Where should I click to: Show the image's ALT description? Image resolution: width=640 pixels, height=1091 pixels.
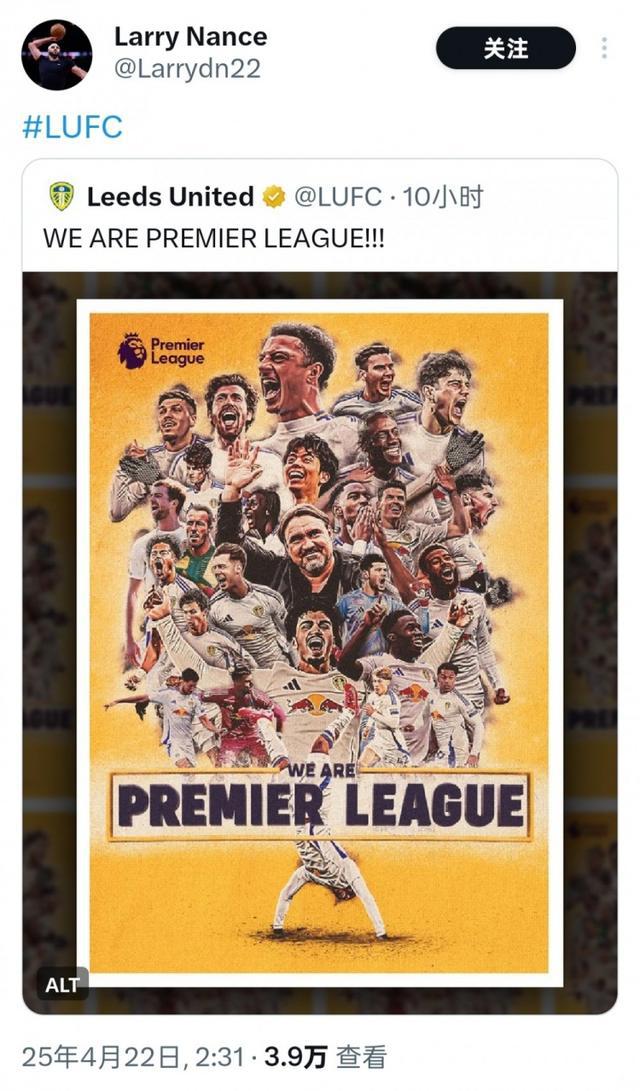click(x=62, y=985)
